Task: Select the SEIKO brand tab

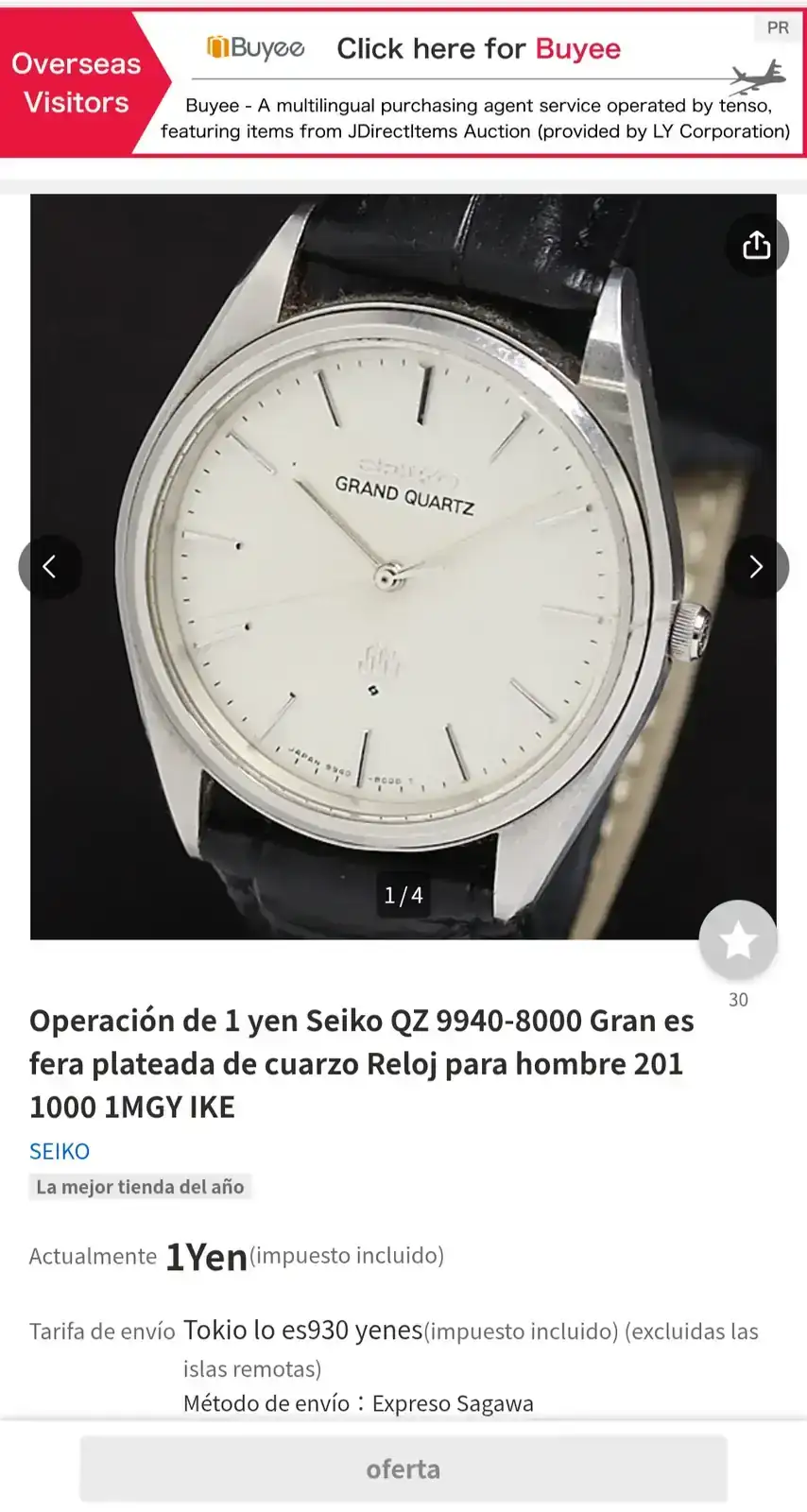Action: click(59, 1151)
